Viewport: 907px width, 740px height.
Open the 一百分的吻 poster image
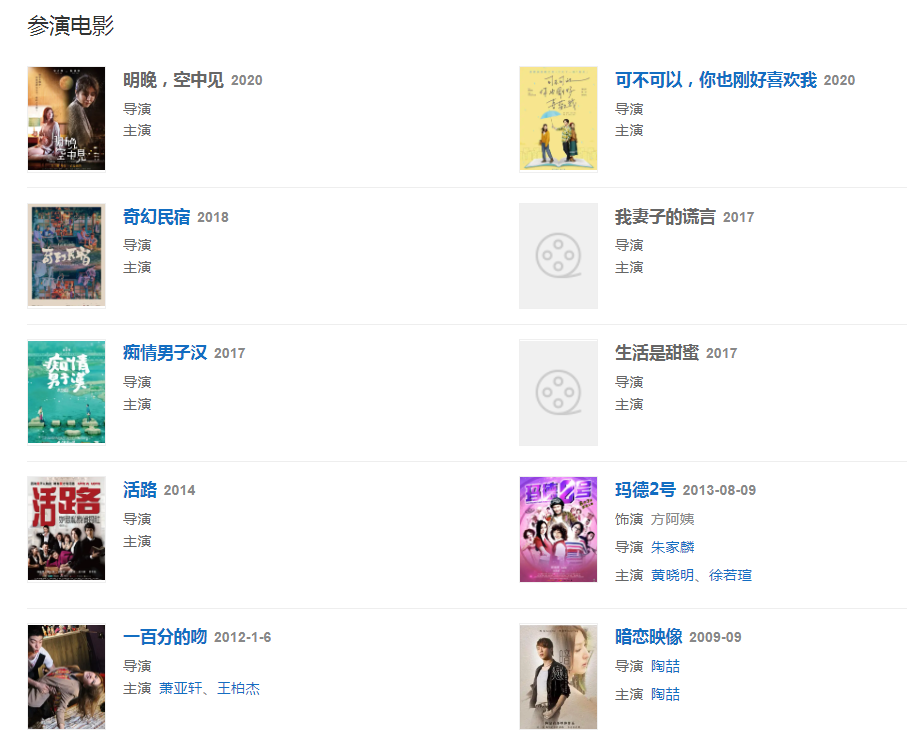[66, 677]
